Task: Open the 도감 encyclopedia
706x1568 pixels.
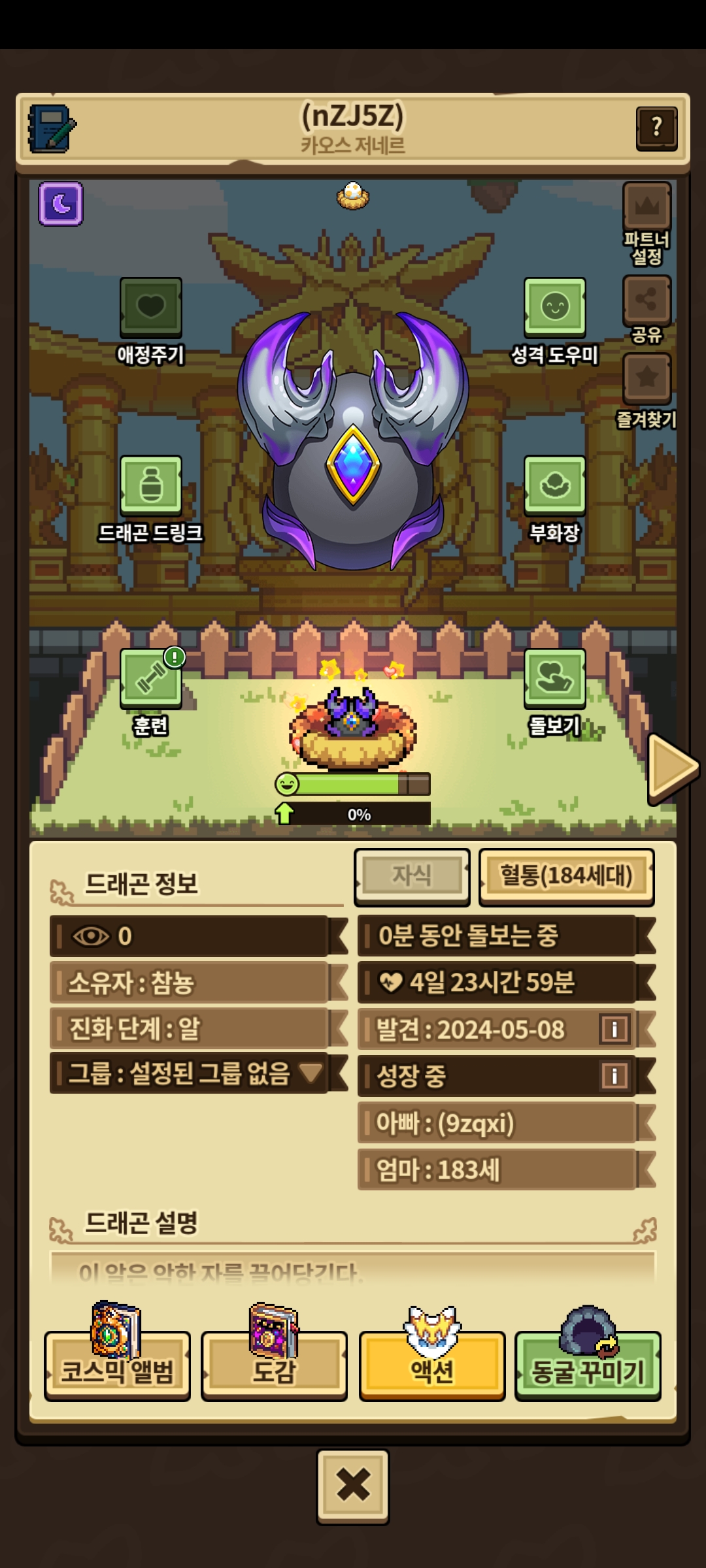Action: pos(274,1371)
